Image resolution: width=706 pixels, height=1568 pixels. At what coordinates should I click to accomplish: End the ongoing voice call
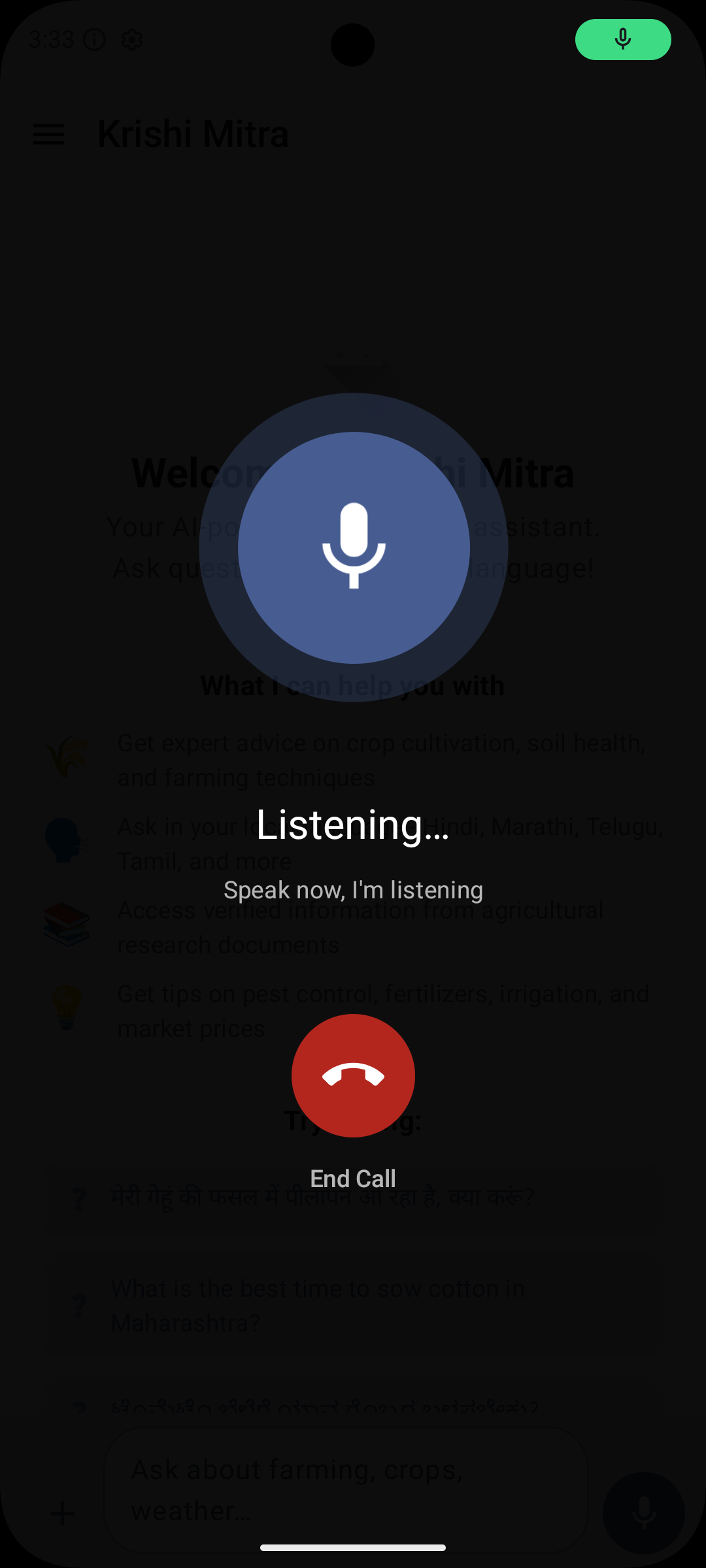[x=353, y=1075]
